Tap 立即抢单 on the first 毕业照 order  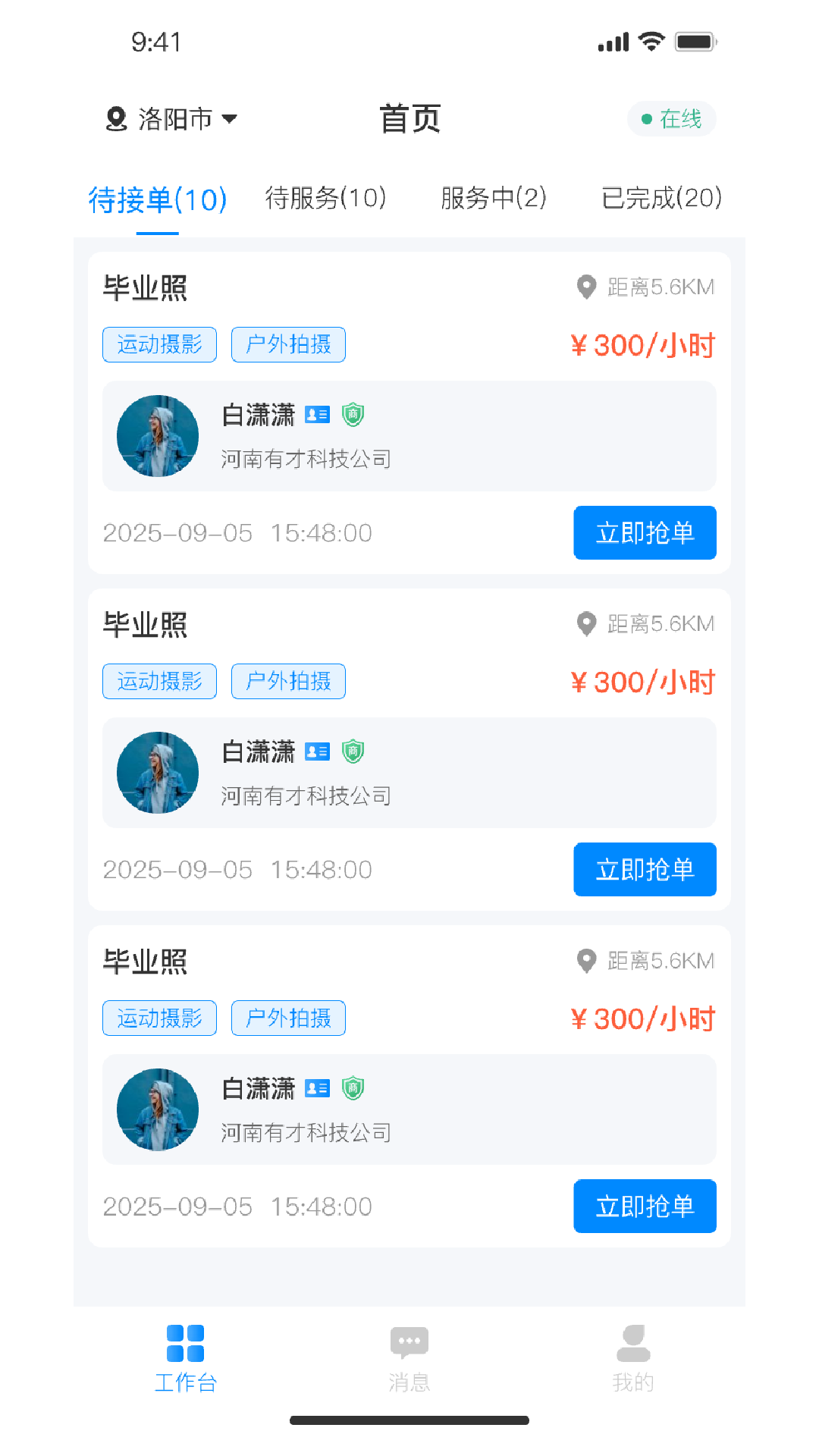click(x=645, y=532)
